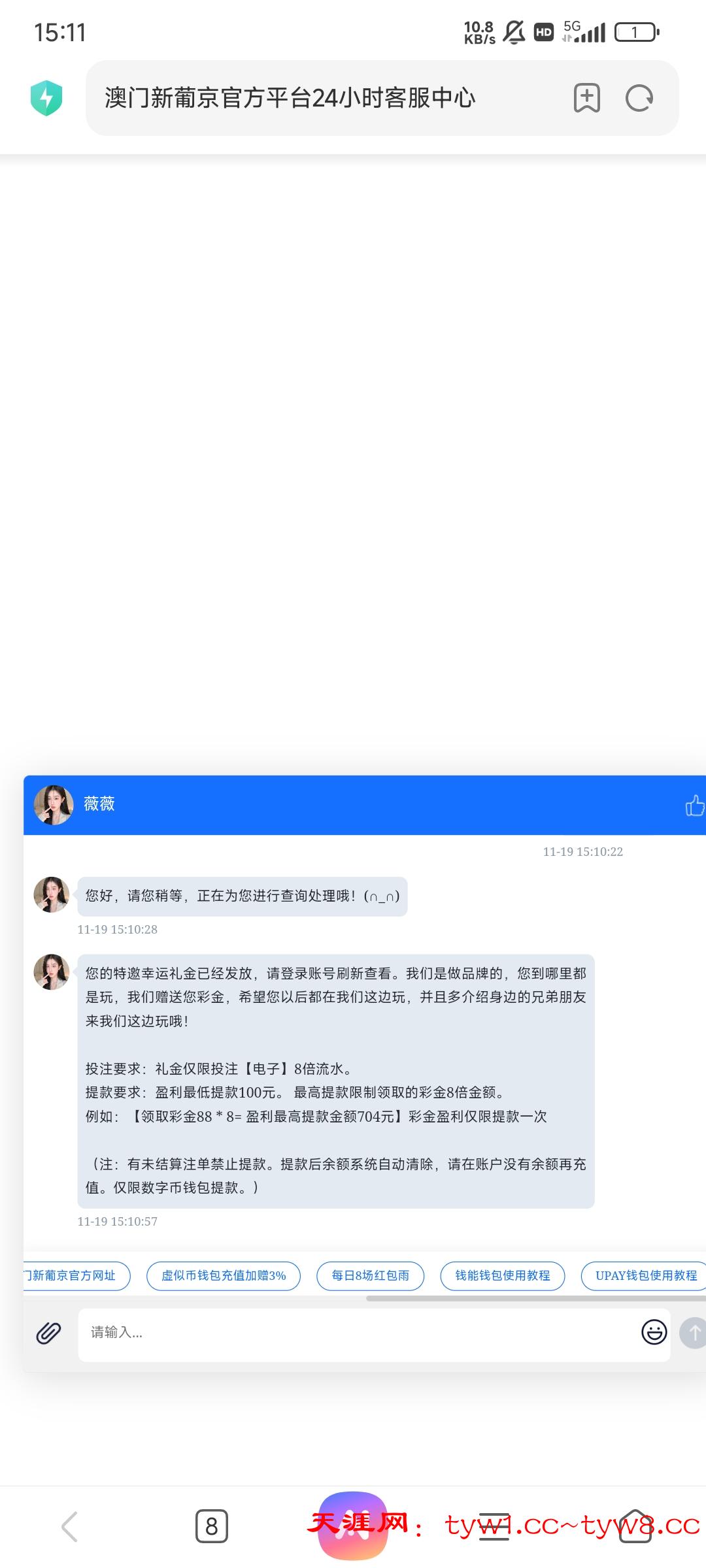Give a thumbs up to agent 薇薇
Screen dimensions: 706x1568
[x=694, y=806]
